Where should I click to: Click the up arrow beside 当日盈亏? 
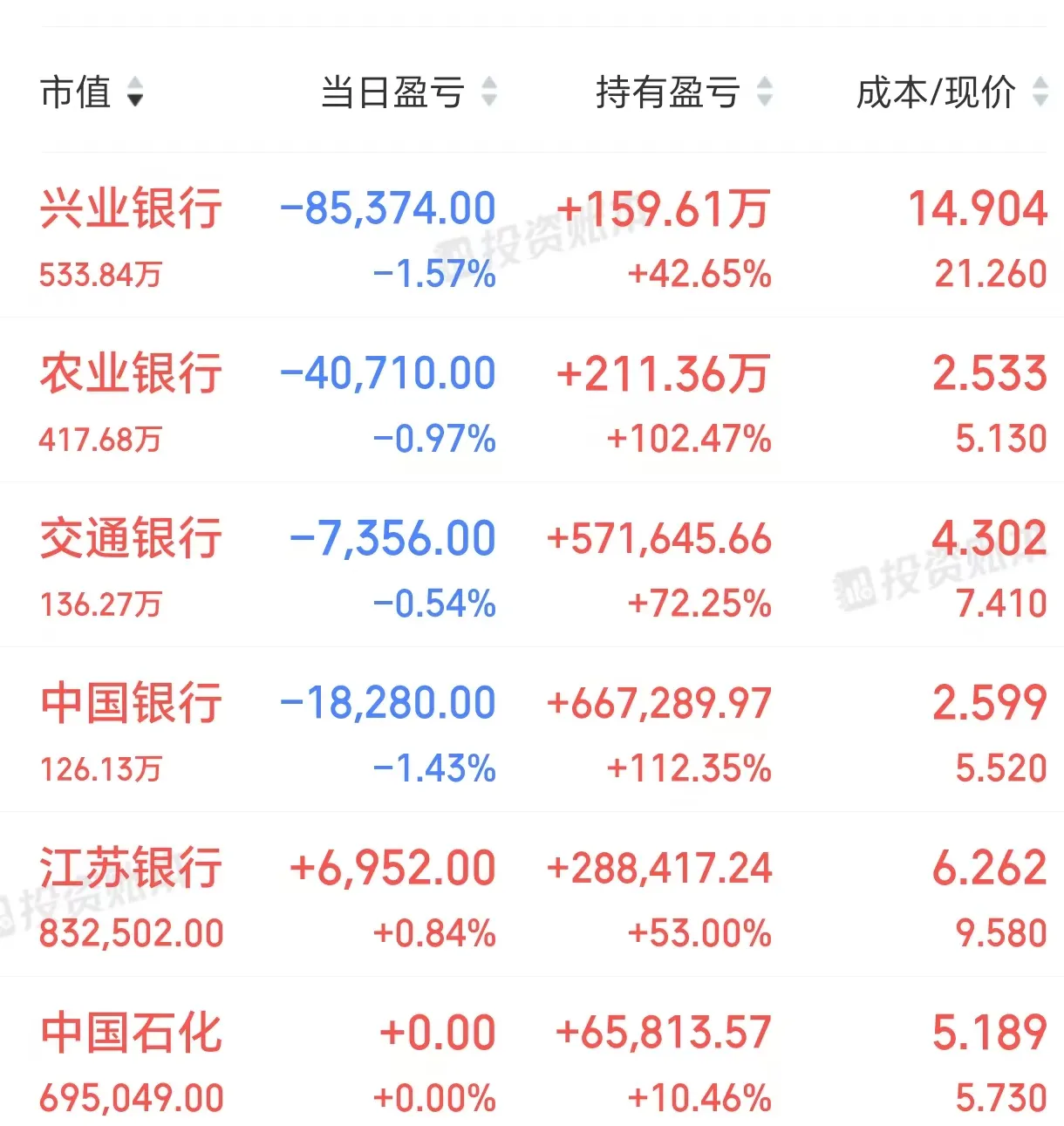[489, 83]
